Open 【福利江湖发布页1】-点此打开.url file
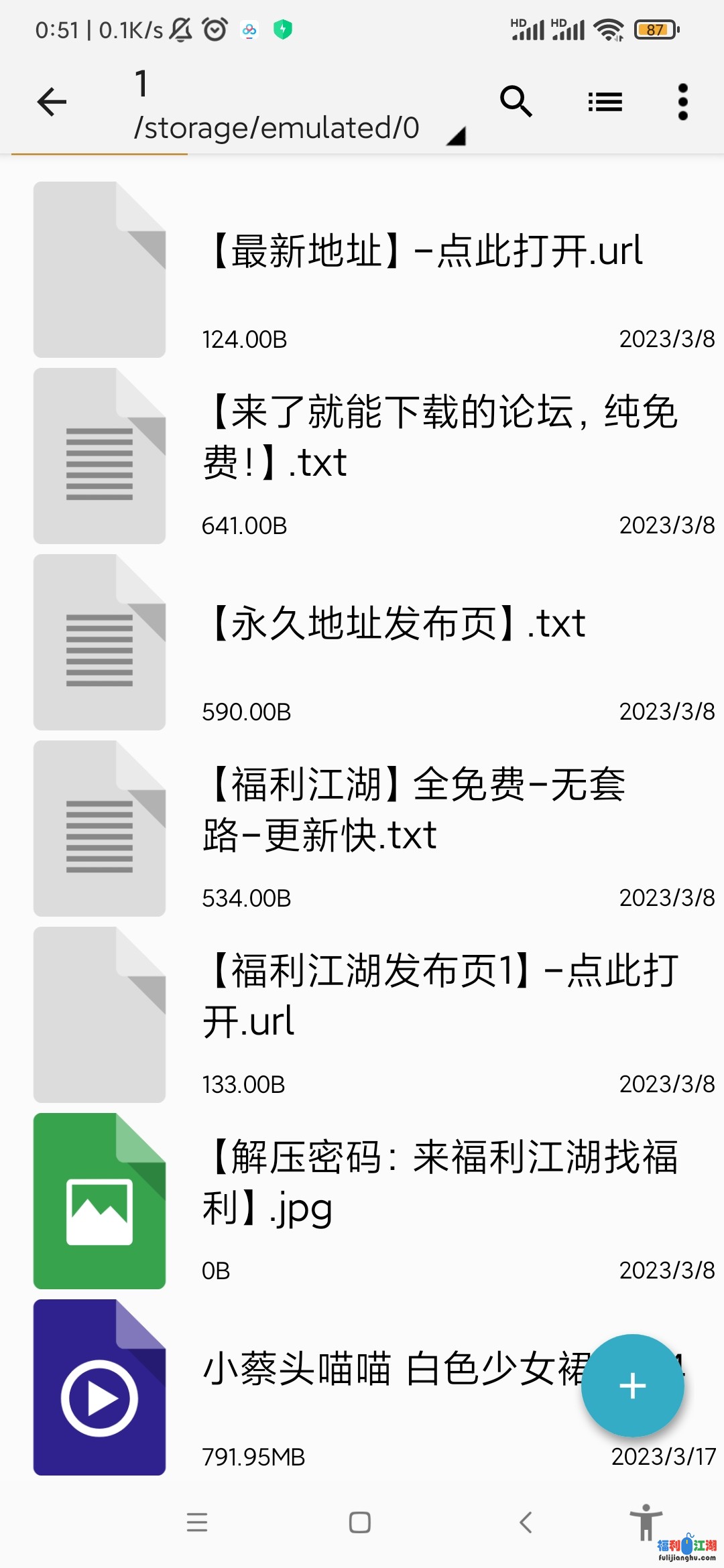This screenshot has width=724, height=1568. point(362,1015)
